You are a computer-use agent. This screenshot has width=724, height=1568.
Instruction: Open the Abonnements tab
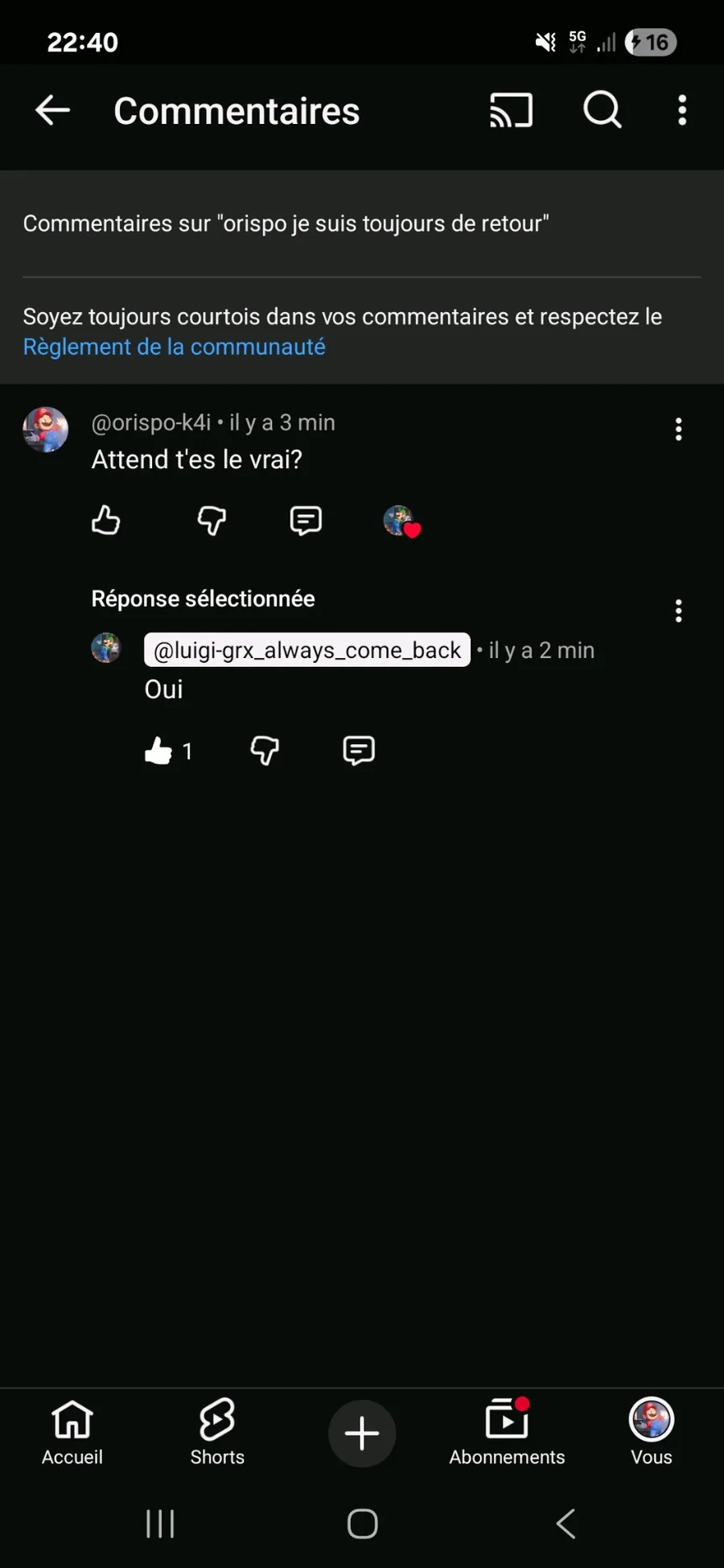tap(507, 1432)
